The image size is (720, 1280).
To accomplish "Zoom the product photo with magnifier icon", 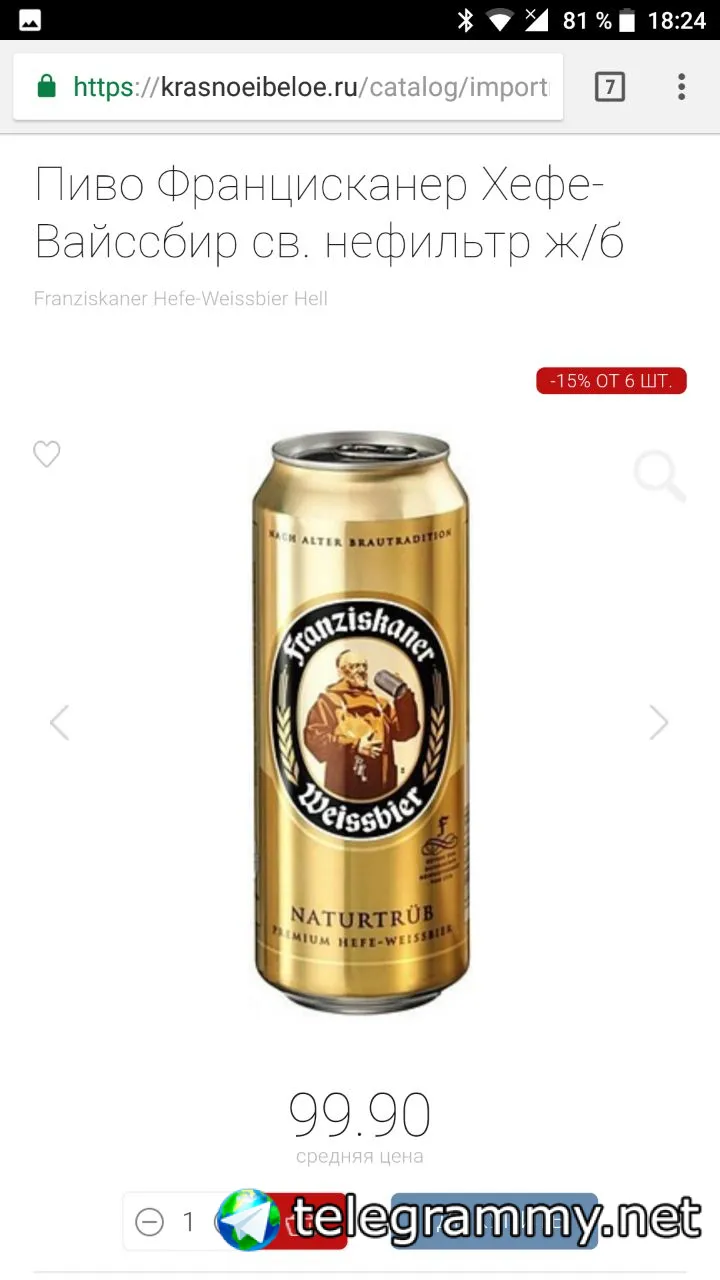I will [660, 476].
